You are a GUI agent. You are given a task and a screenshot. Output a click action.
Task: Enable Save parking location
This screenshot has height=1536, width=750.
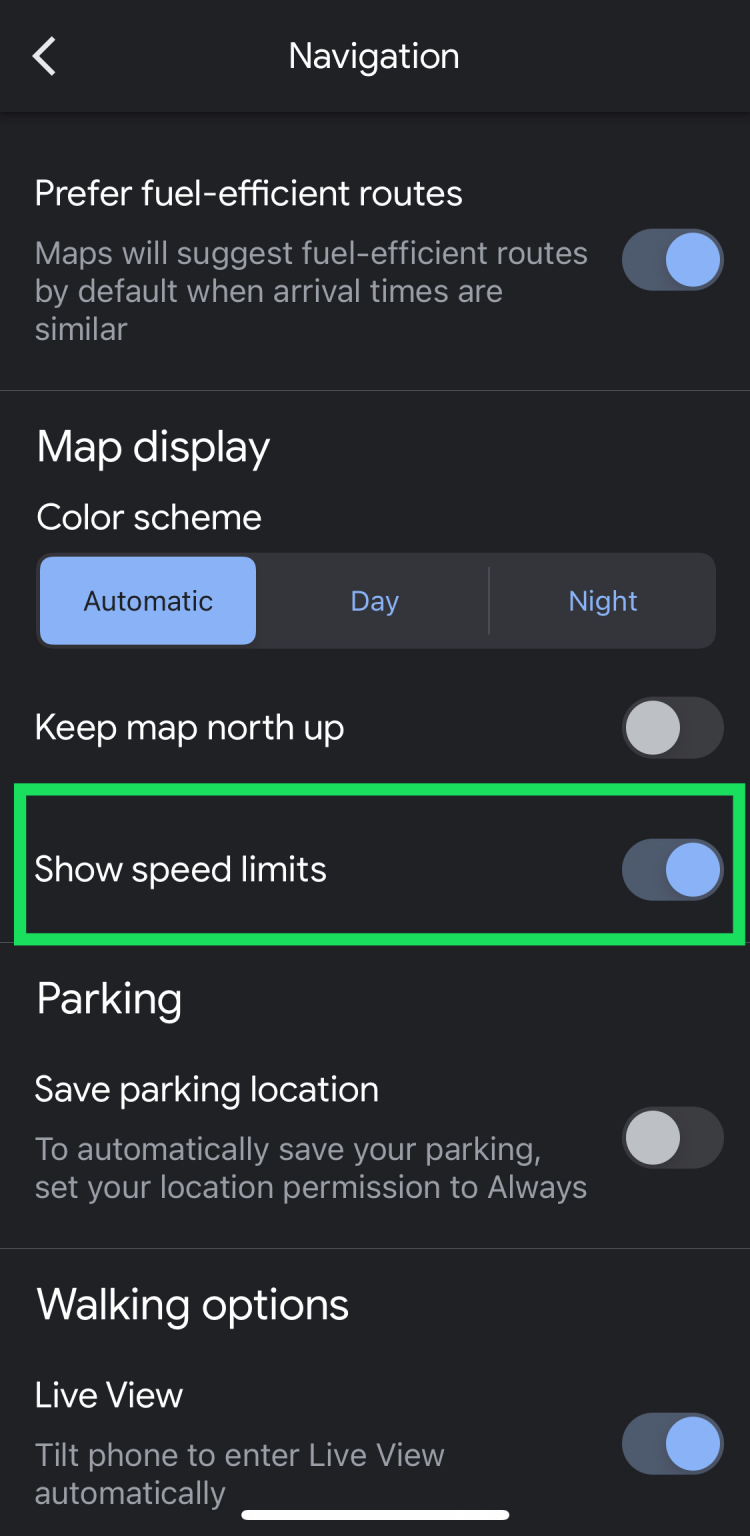[672, 1138]
